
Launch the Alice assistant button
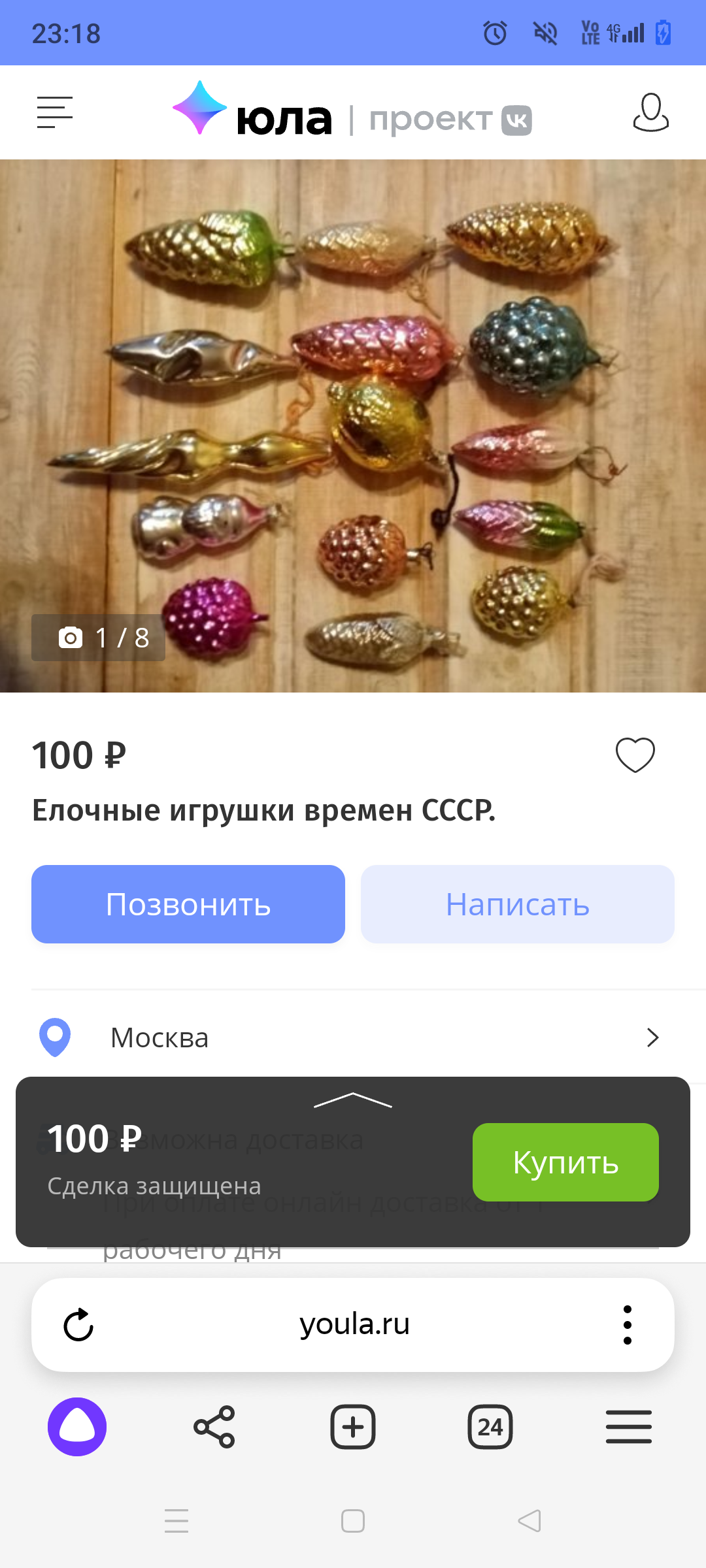(x=77, y=1427)
